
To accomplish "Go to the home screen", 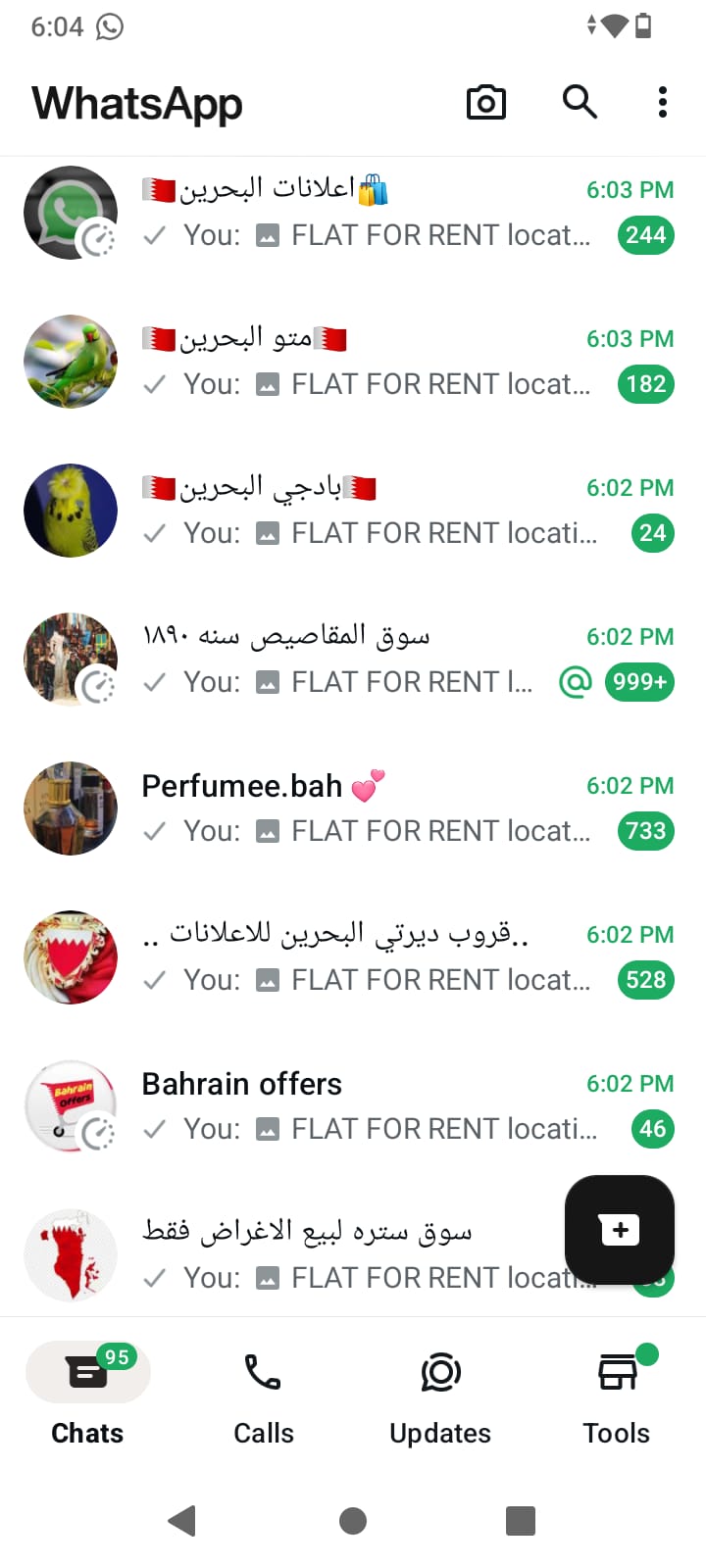I will [x=353, y=1521].
